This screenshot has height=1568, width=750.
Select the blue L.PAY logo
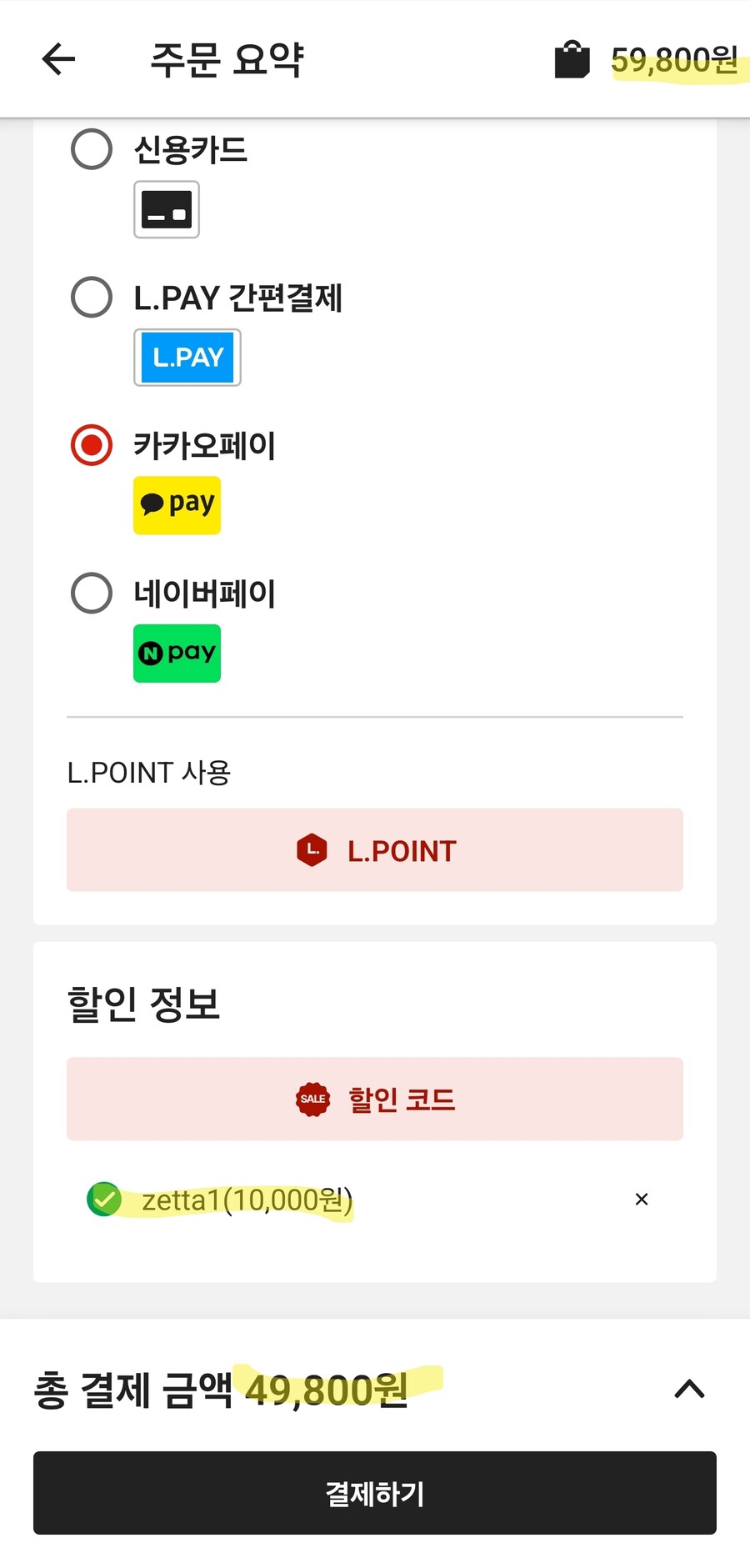click(187, 357)
